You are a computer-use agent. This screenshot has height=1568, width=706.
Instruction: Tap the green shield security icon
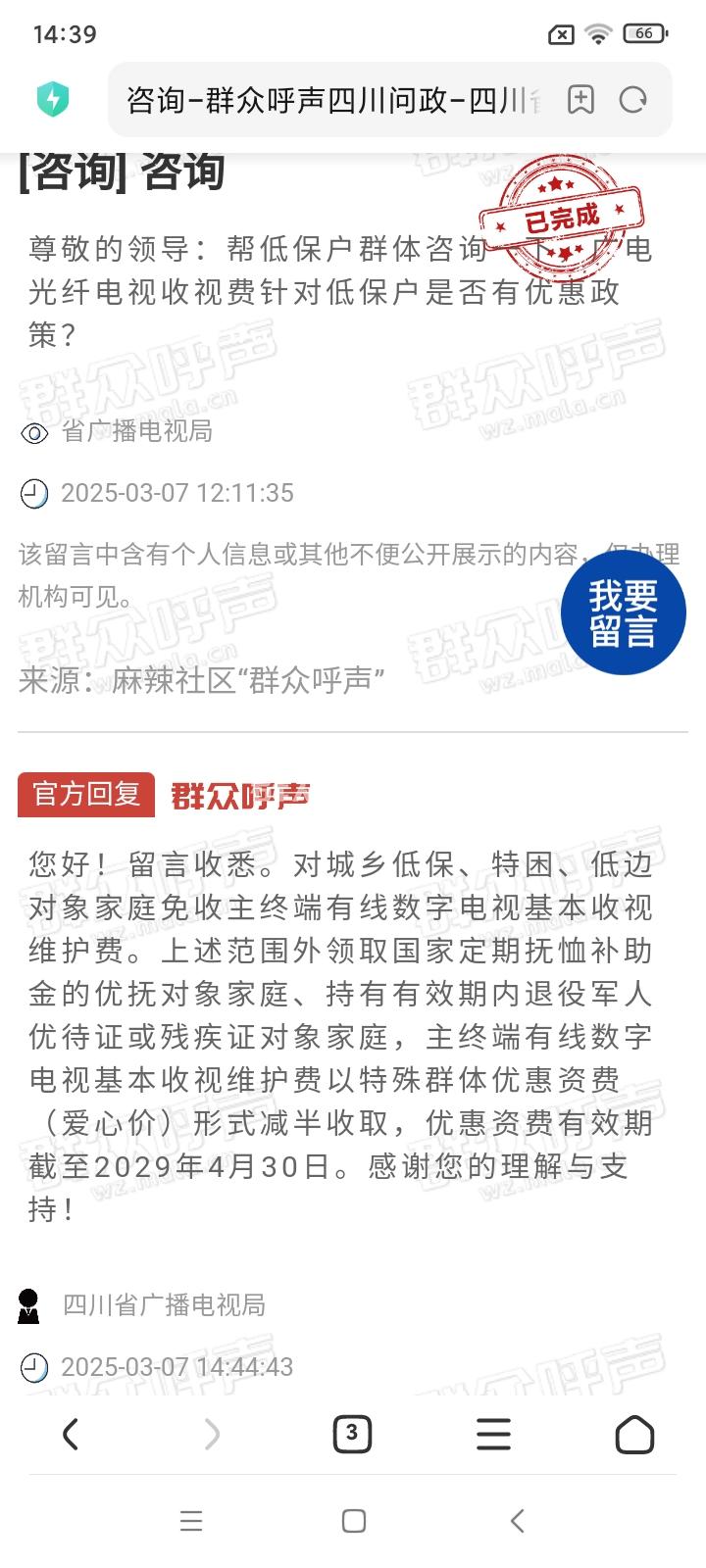[53, 99]
